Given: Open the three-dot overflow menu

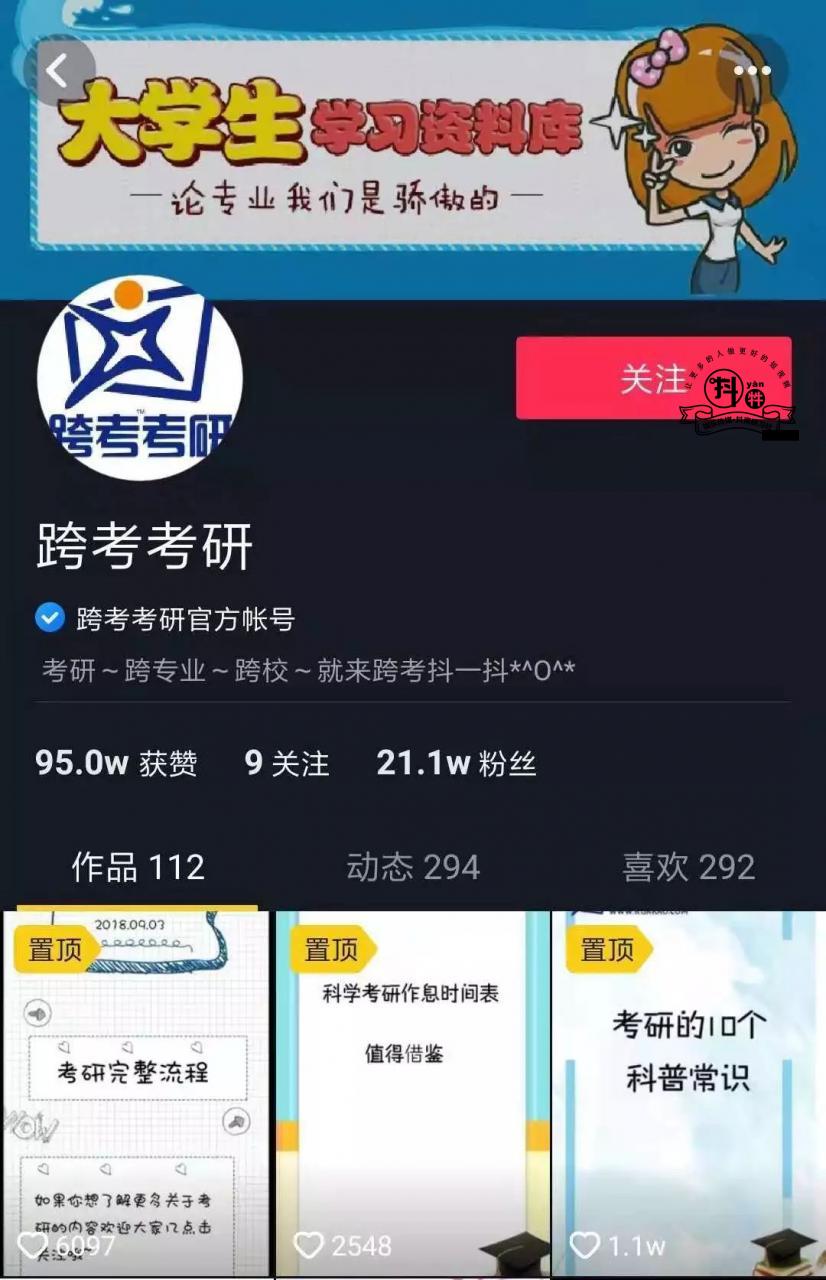Looking at the screenshot, I should [x=752, y=71].
